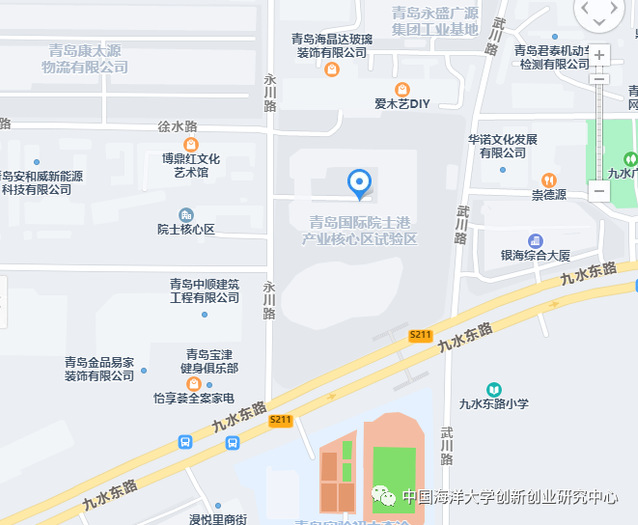
Task: Zoom in with the plus button
Action: tap(599, 56)
